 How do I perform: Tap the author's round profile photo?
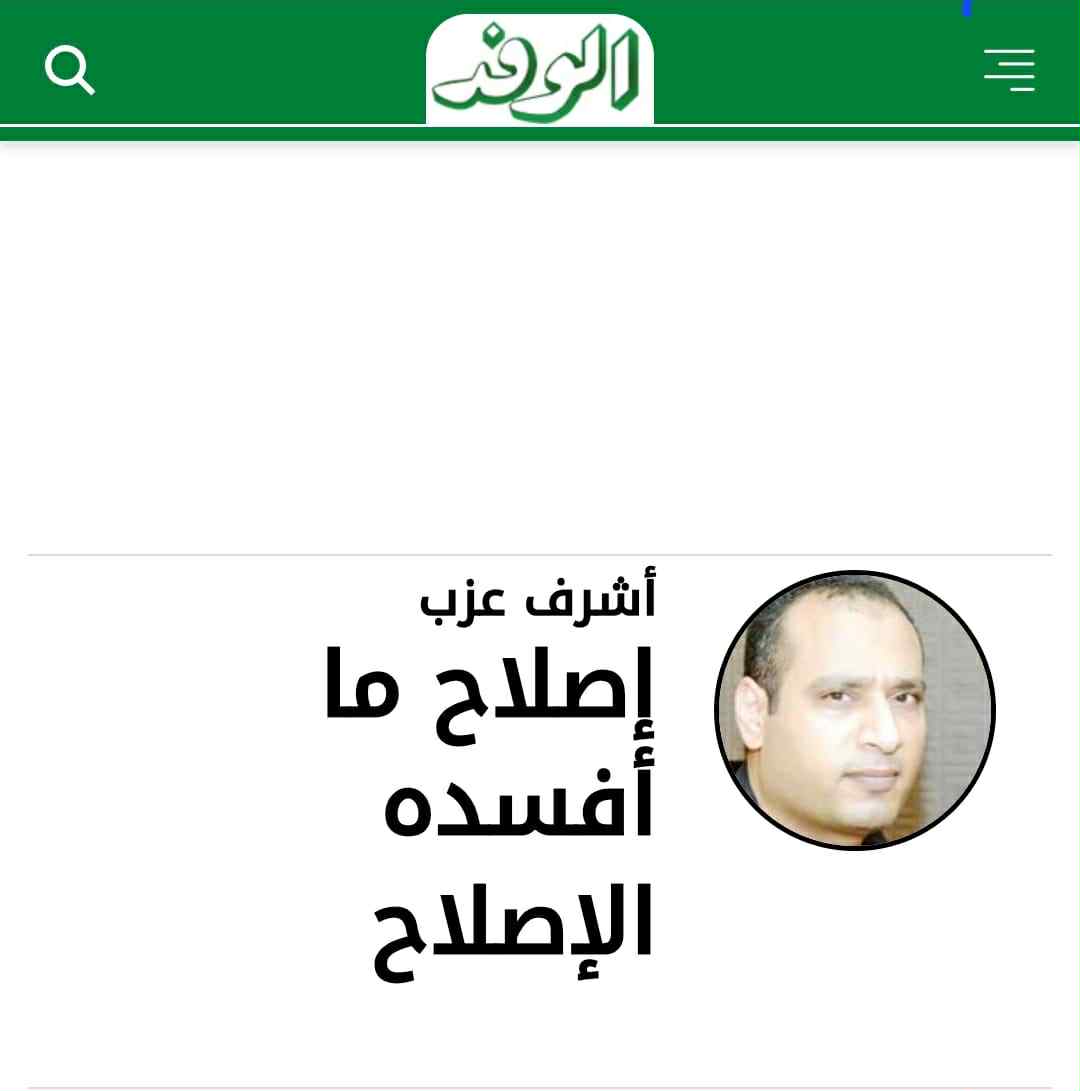coord(855,710)
